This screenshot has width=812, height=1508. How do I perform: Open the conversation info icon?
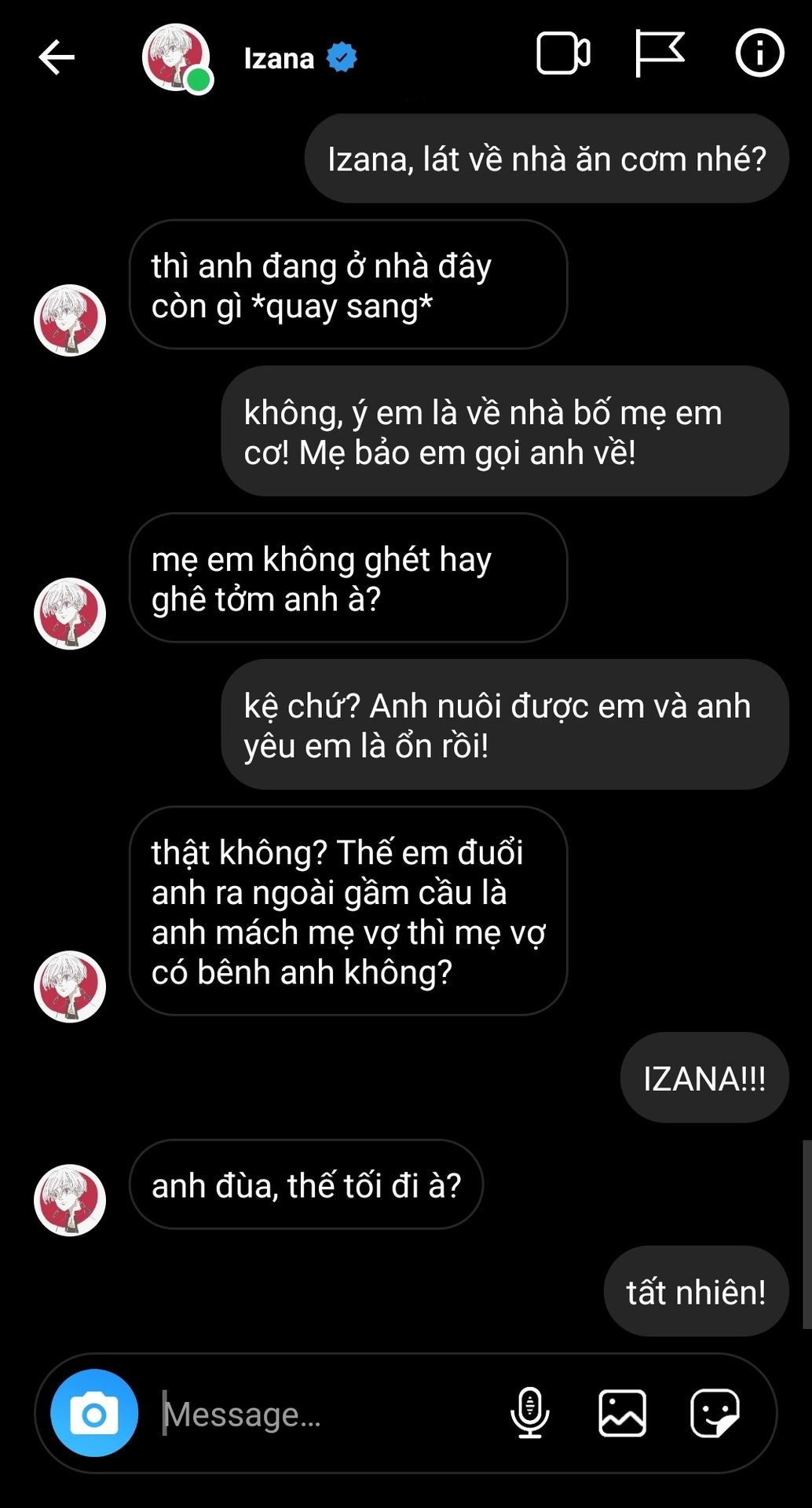pyautogui.click(x=759, y=53)
